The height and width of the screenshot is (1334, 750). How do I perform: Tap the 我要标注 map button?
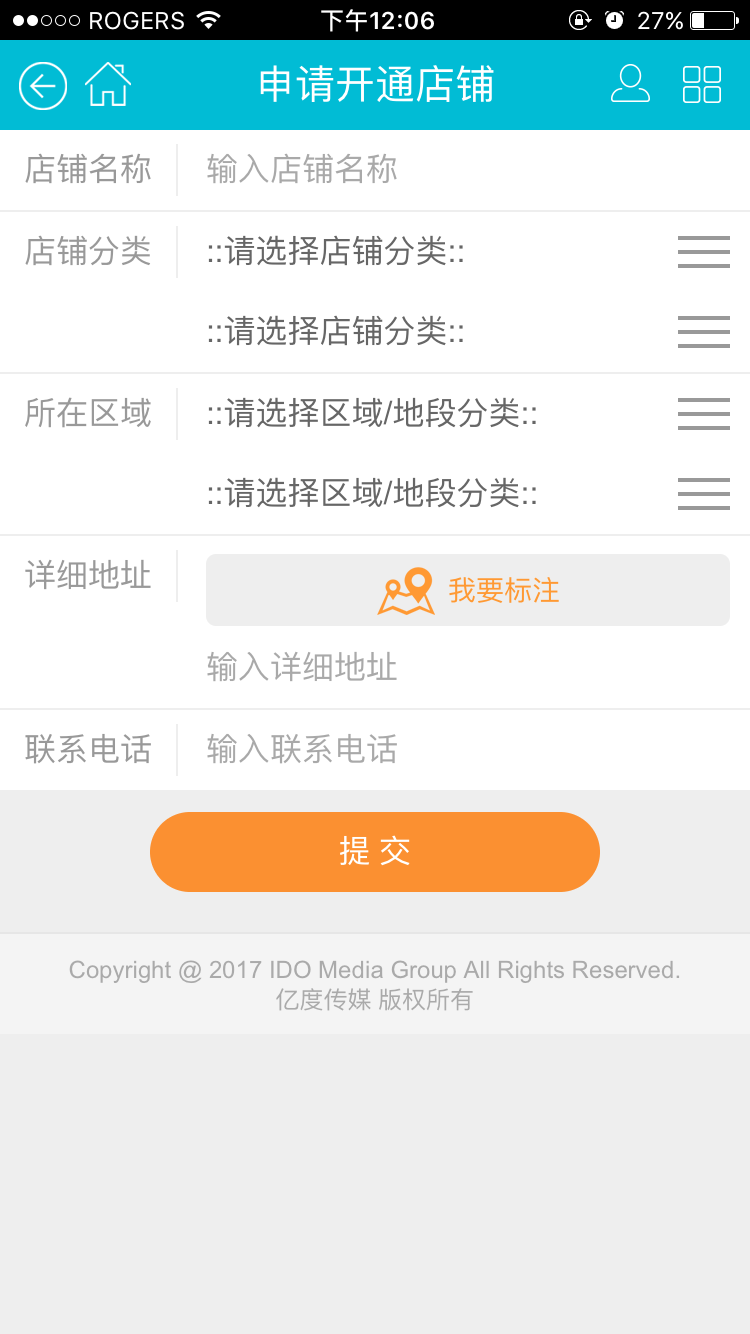[468, 590]
